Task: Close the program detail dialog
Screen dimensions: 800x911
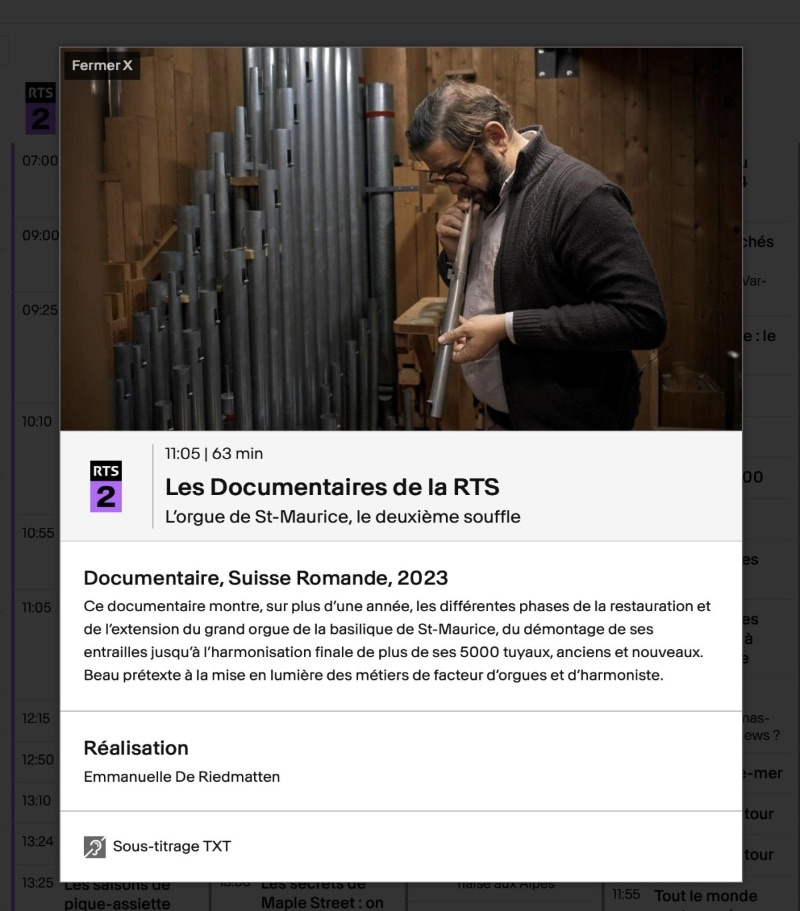Action: click(x=102, y=66)
